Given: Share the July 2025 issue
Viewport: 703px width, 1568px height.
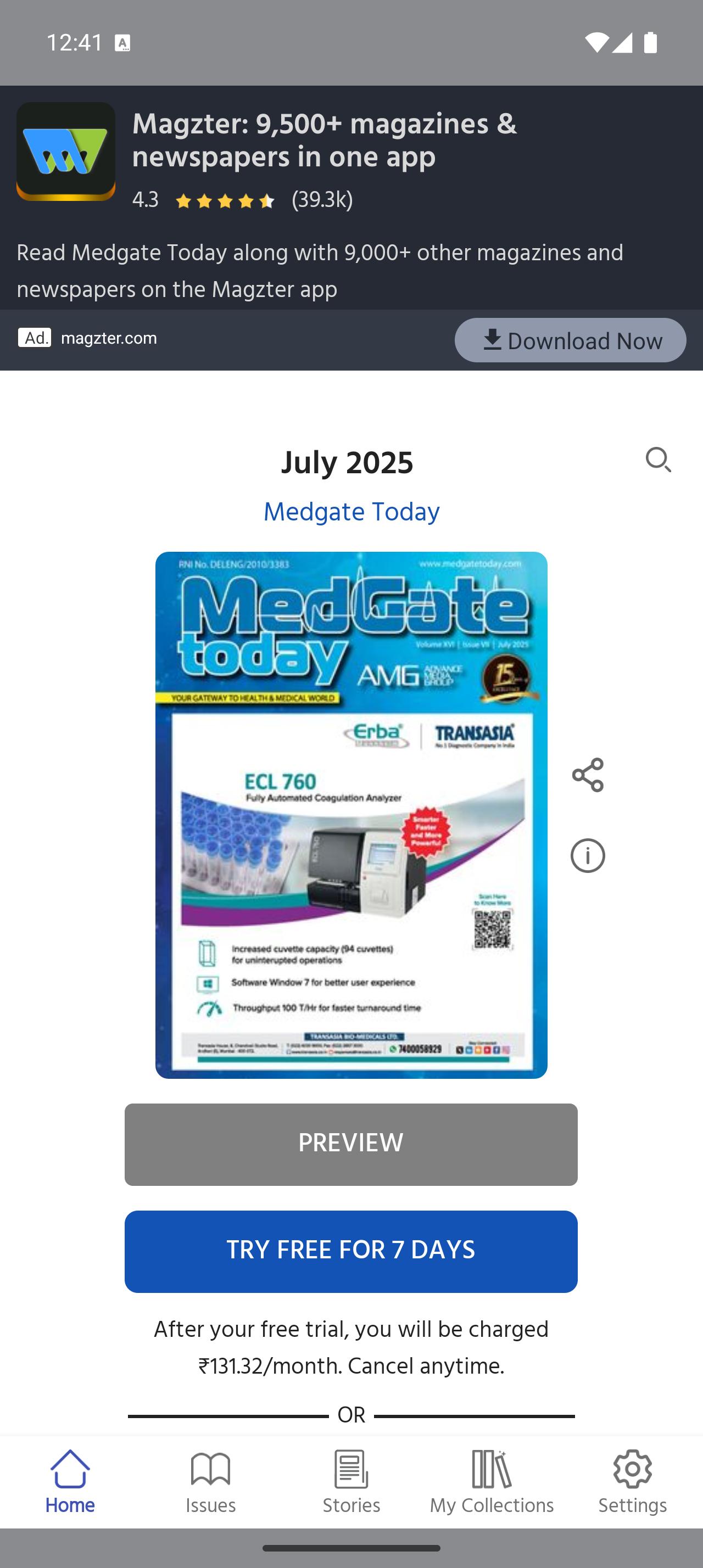Looking at the screenshot, I should (587, 775).
